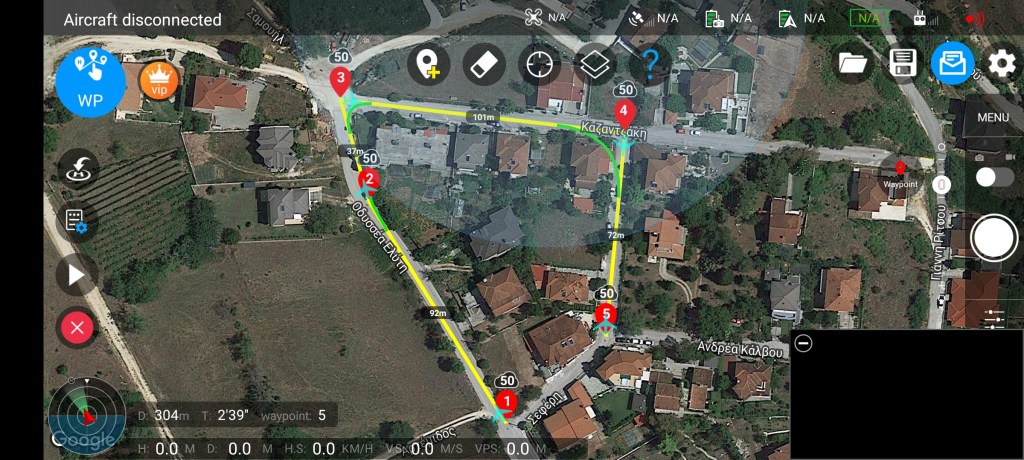
Task: Open the blue mission hub inbox icon
Action: pos(952,64)
